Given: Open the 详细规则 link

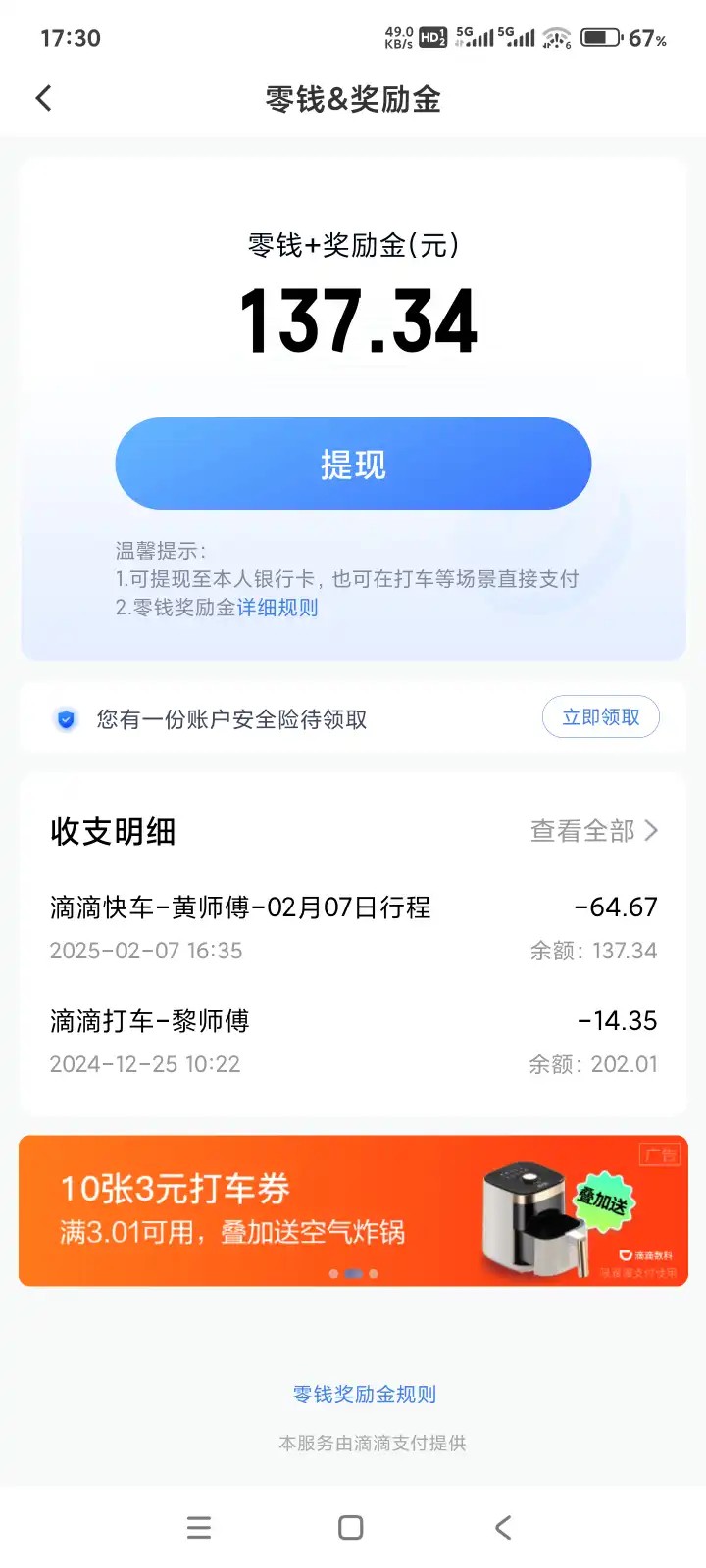Looking at the screenshot, I should [277, 608].
